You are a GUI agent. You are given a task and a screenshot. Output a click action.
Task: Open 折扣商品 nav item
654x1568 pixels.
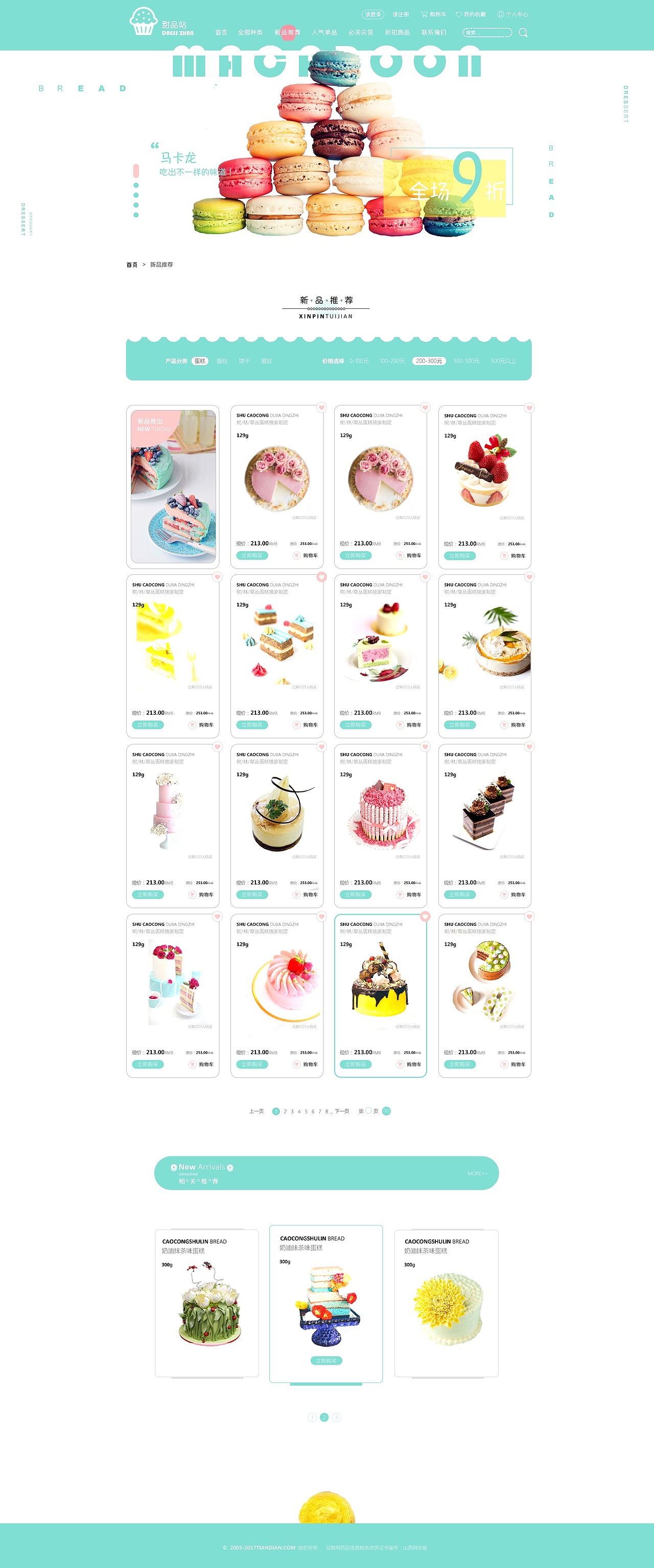tap(398, 32)
